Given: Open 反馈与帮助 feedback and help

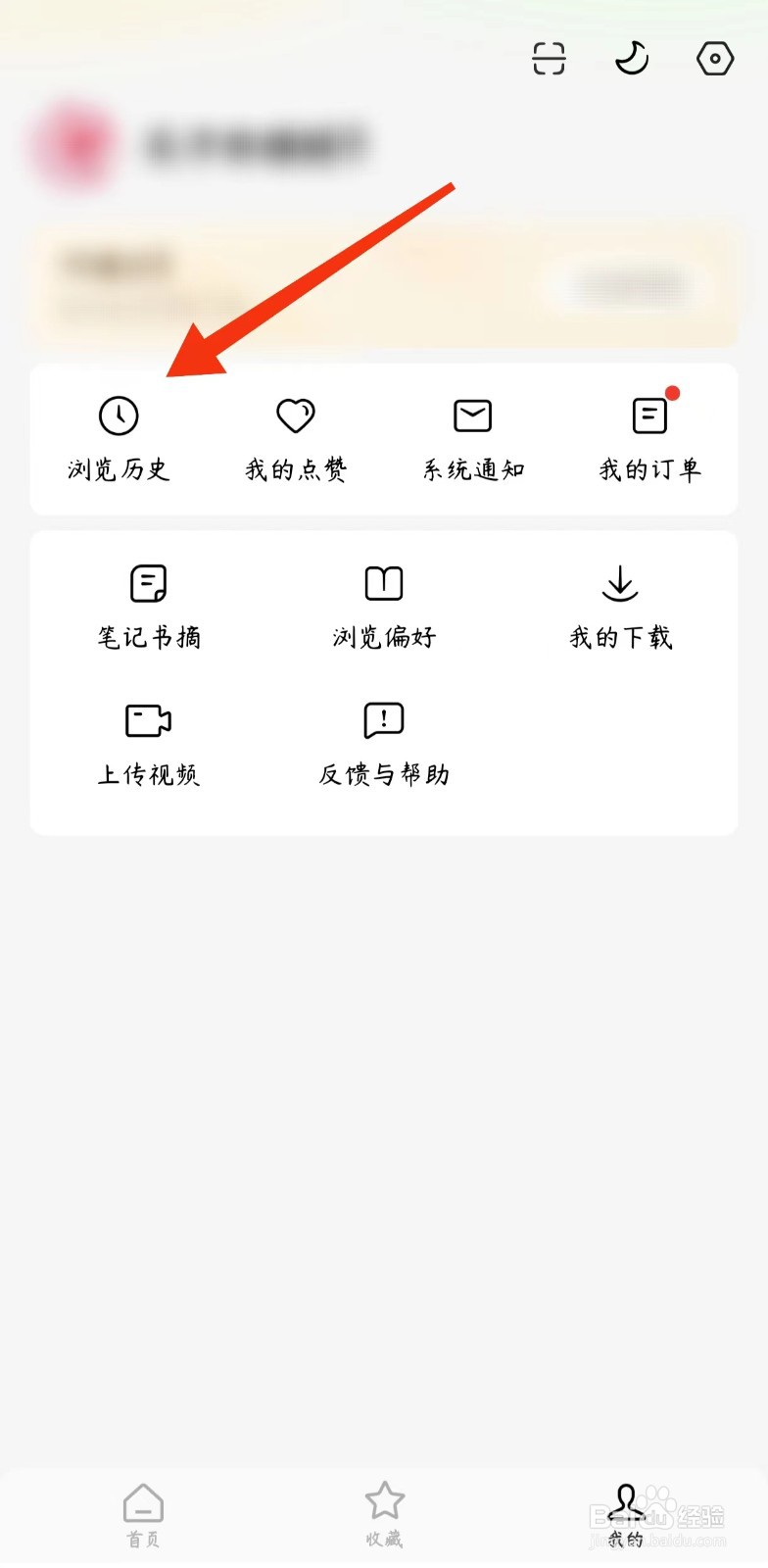Looking at the screenshot, I should tap(384, 743).
